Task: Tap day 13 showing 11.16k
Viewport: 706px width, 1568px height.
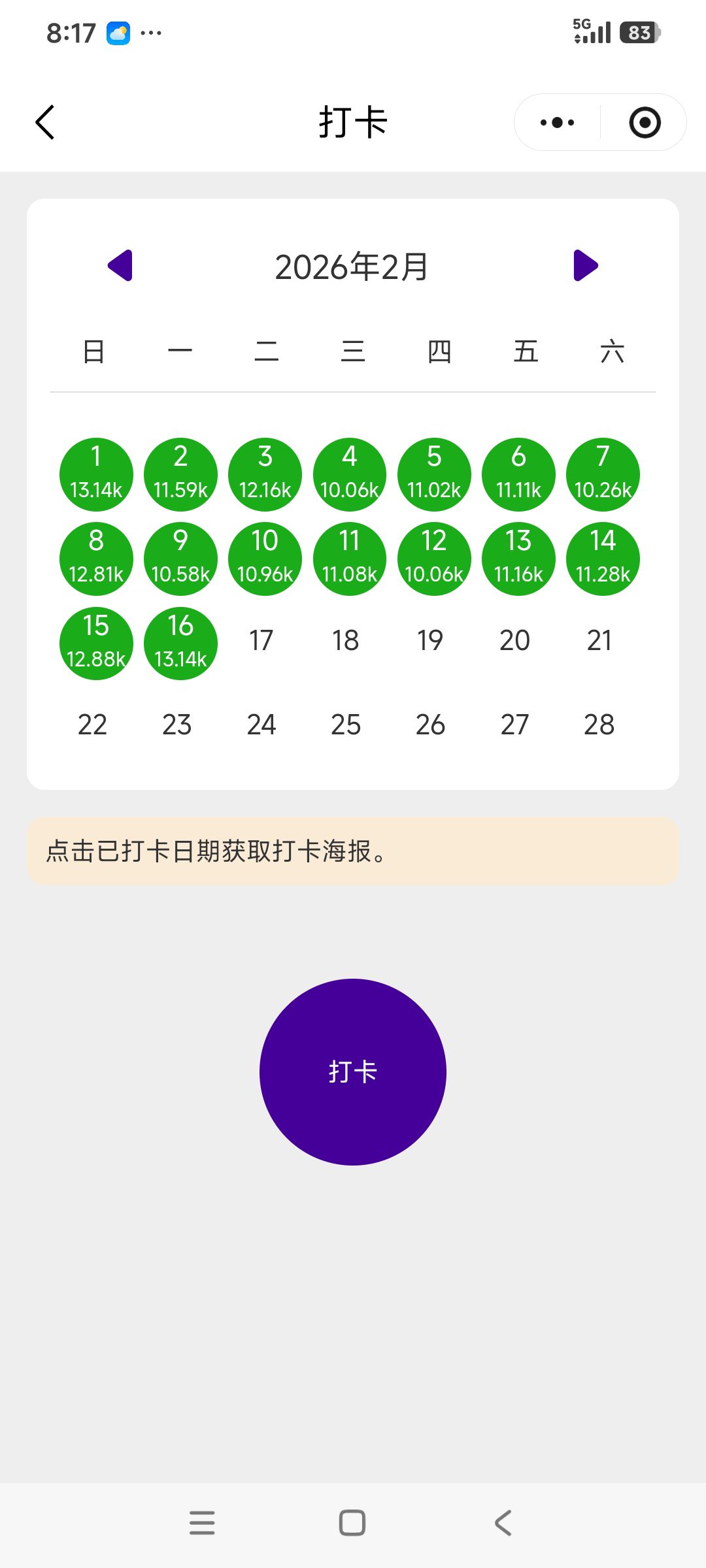Action: (x=518, y=559)
